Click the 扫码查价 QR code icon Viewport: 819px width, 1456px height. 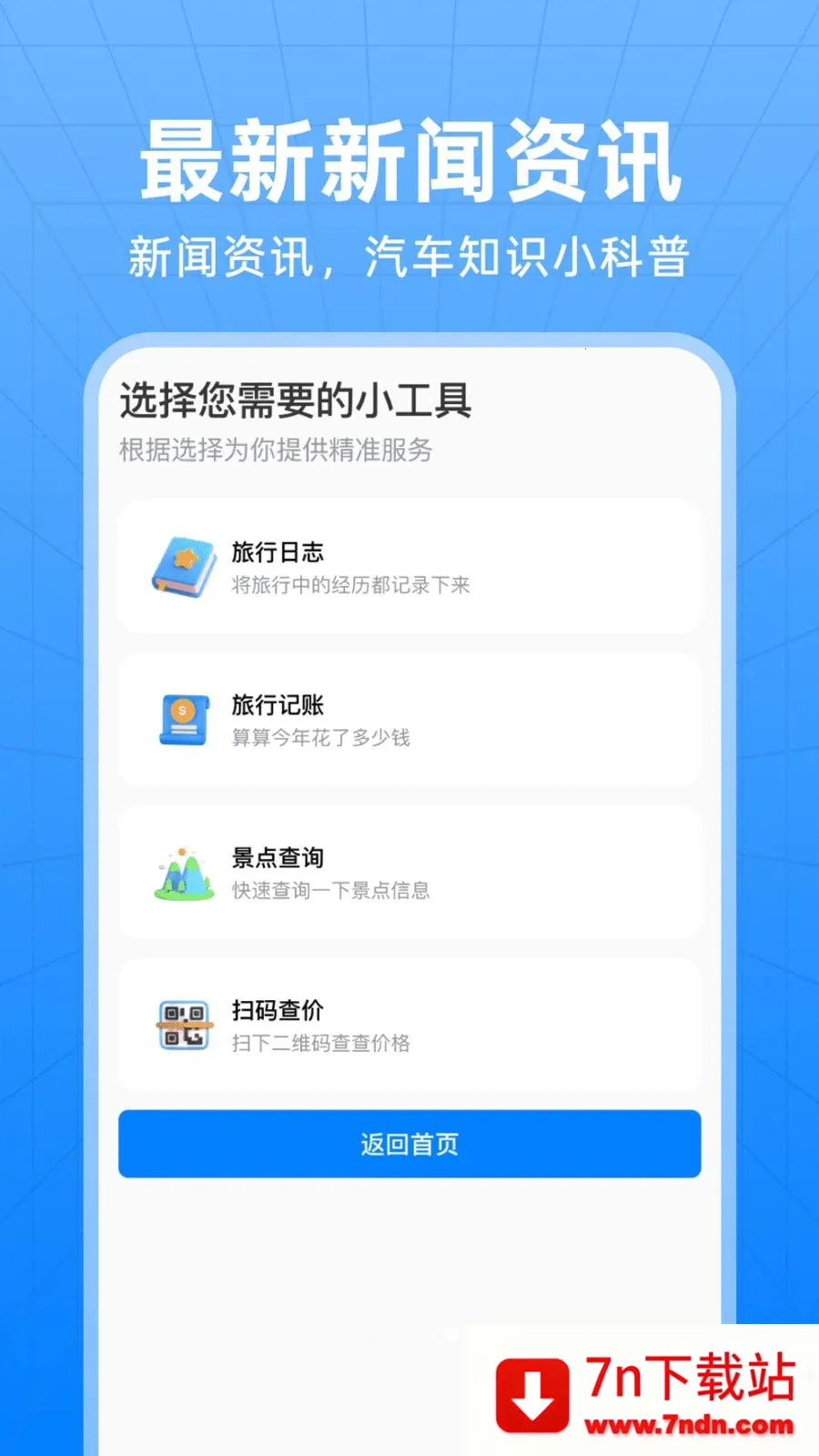click(182, 1026)
